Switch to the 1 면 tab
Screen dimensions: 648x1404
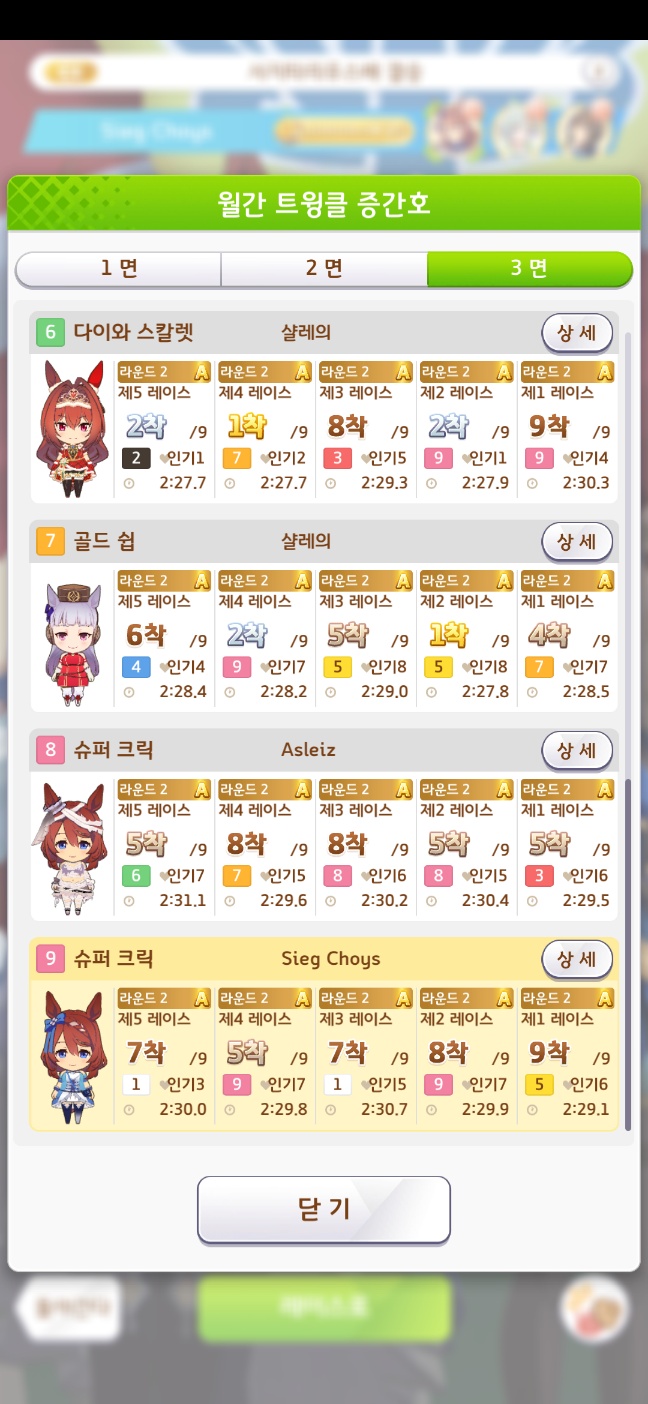[118, 268]
